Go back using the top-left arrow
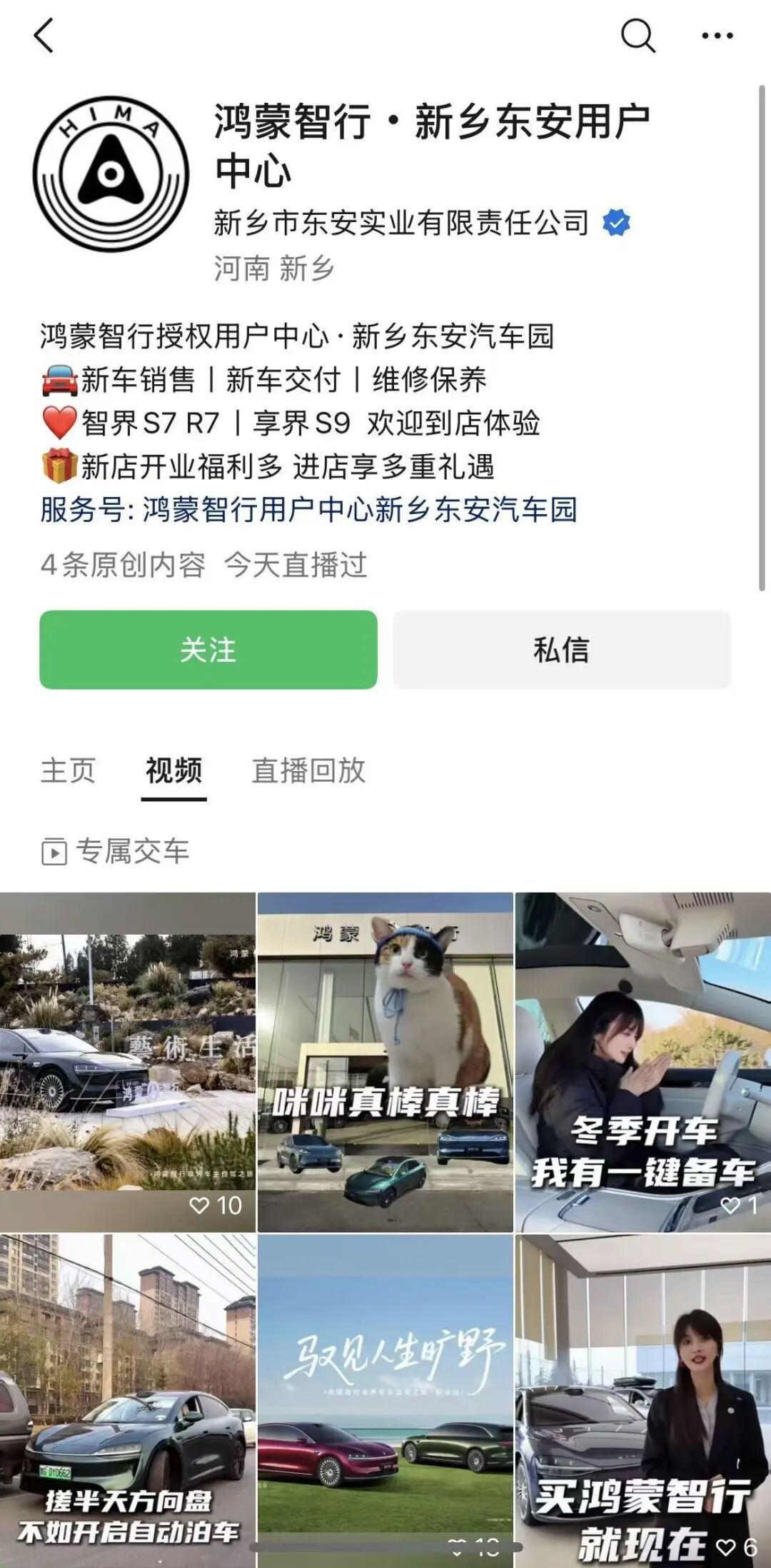Viewport: 771px width, 1568px height. [x=44, y=36]
